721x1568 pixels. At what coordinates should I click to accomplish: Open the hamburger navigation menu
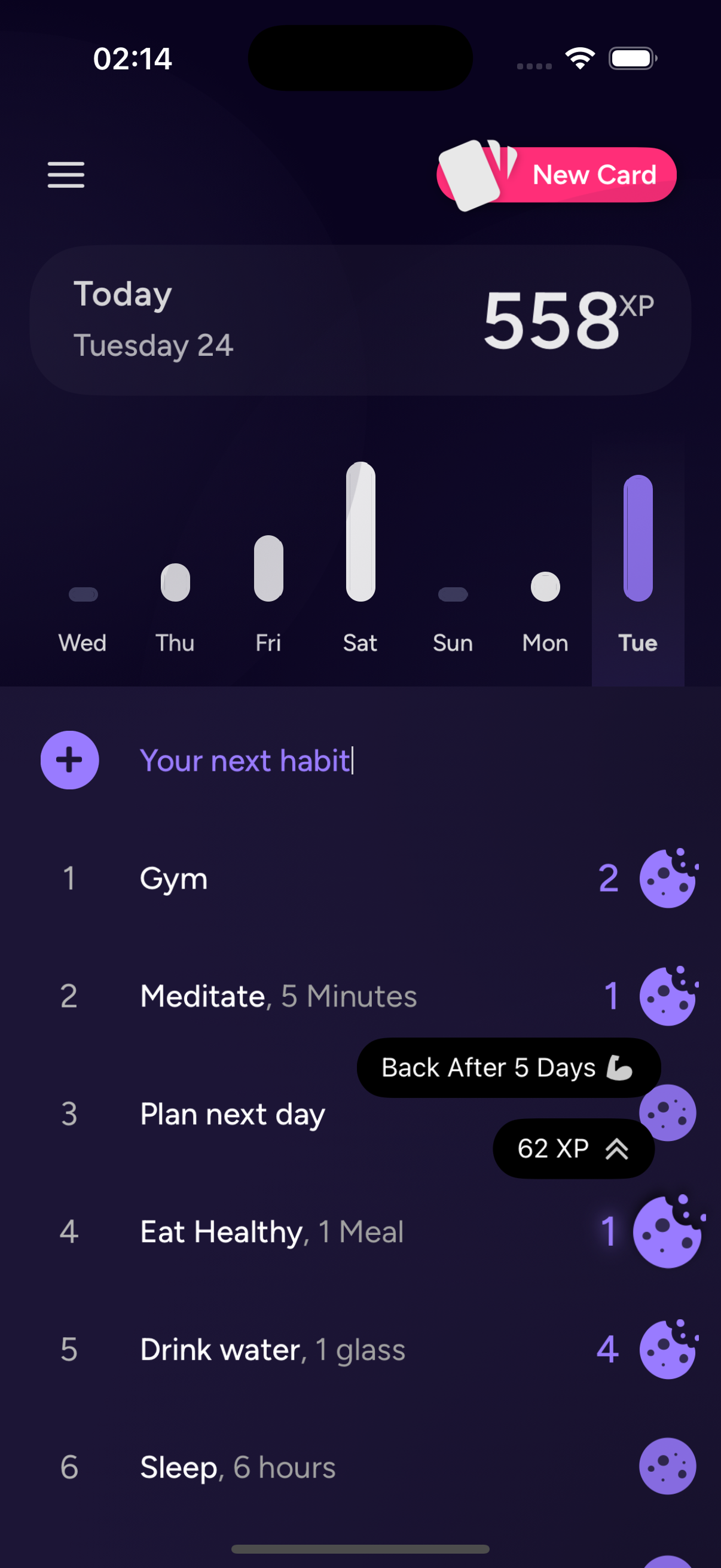click(x=65, y=175)
